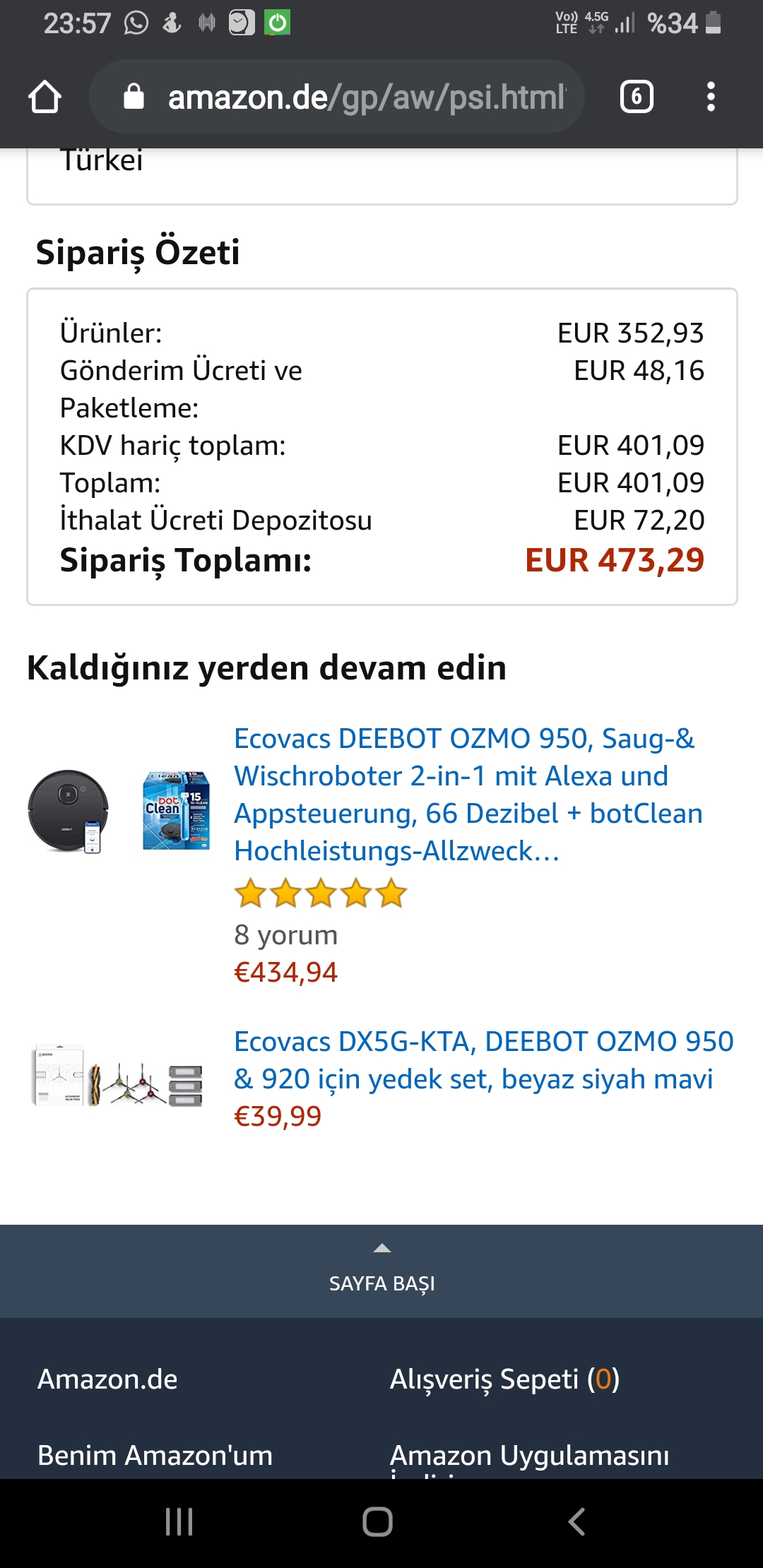Open the Ecovacs DEEBOT OZMO 950 product link

[468, 795]
